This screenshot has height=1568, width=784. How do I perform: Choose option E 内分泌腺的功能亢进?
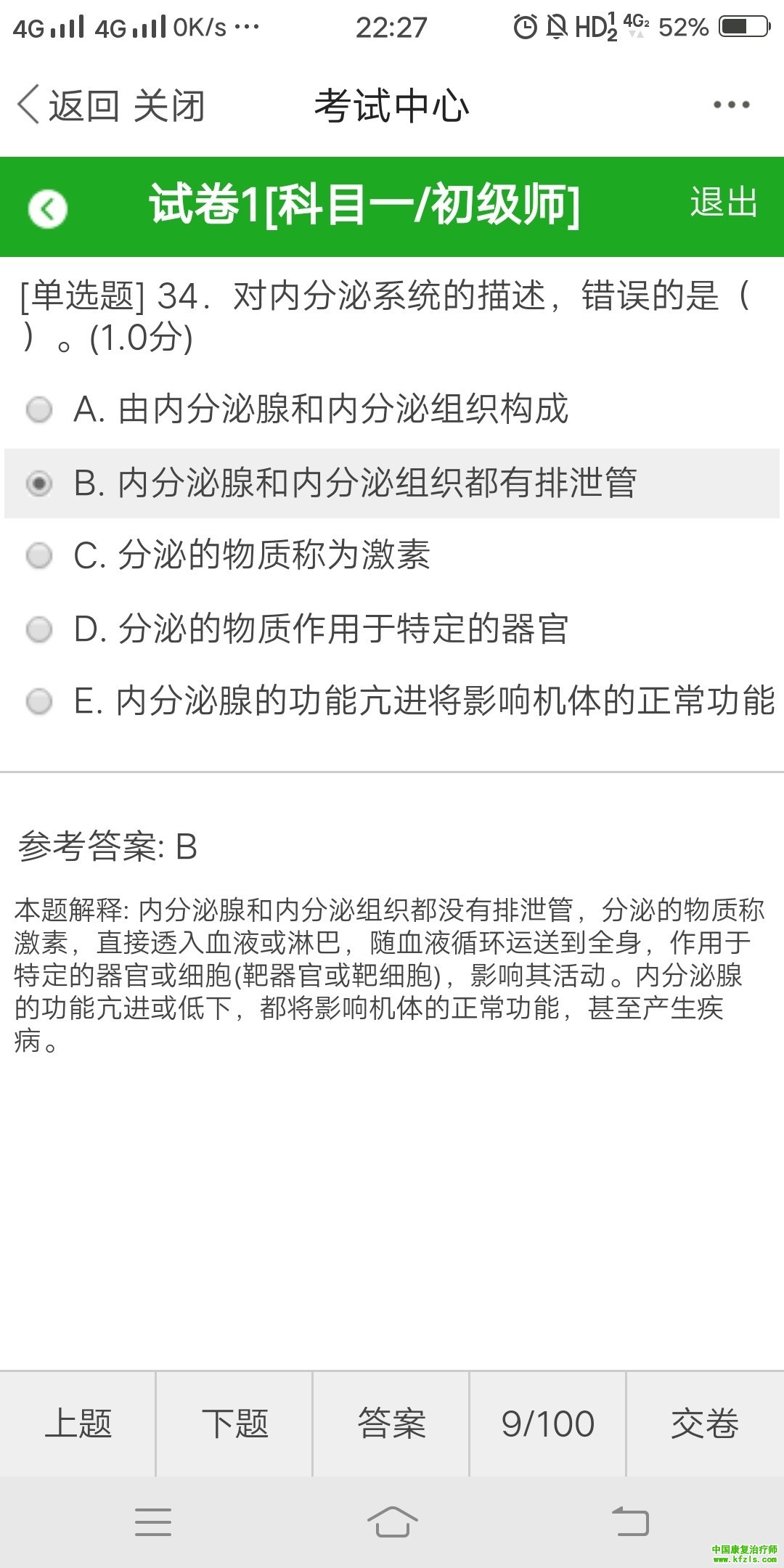click(x=39, y=702)
